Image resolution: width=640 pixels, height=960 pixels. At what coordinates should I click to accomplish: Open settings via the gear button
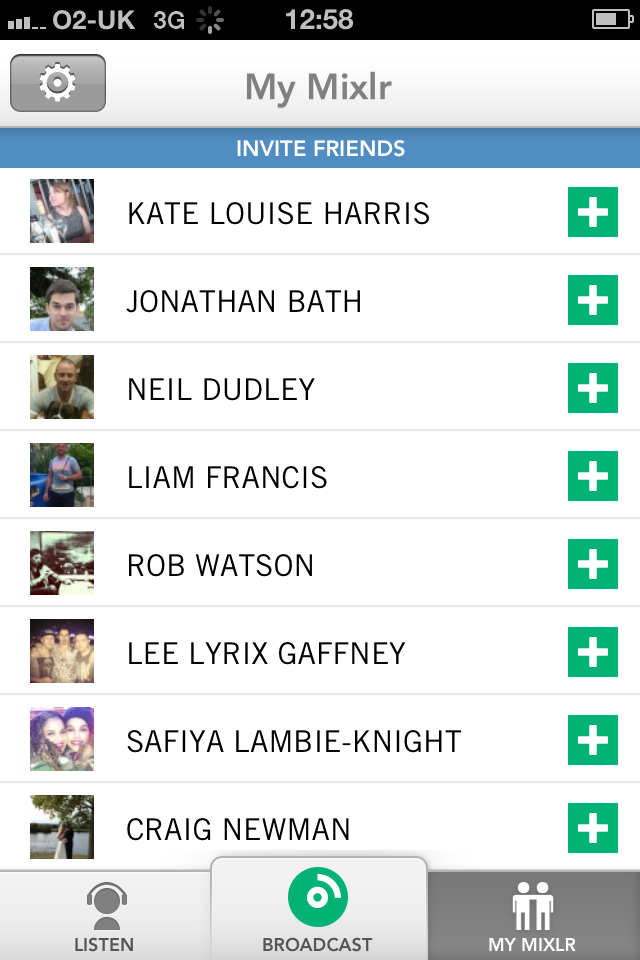(58, 83)
